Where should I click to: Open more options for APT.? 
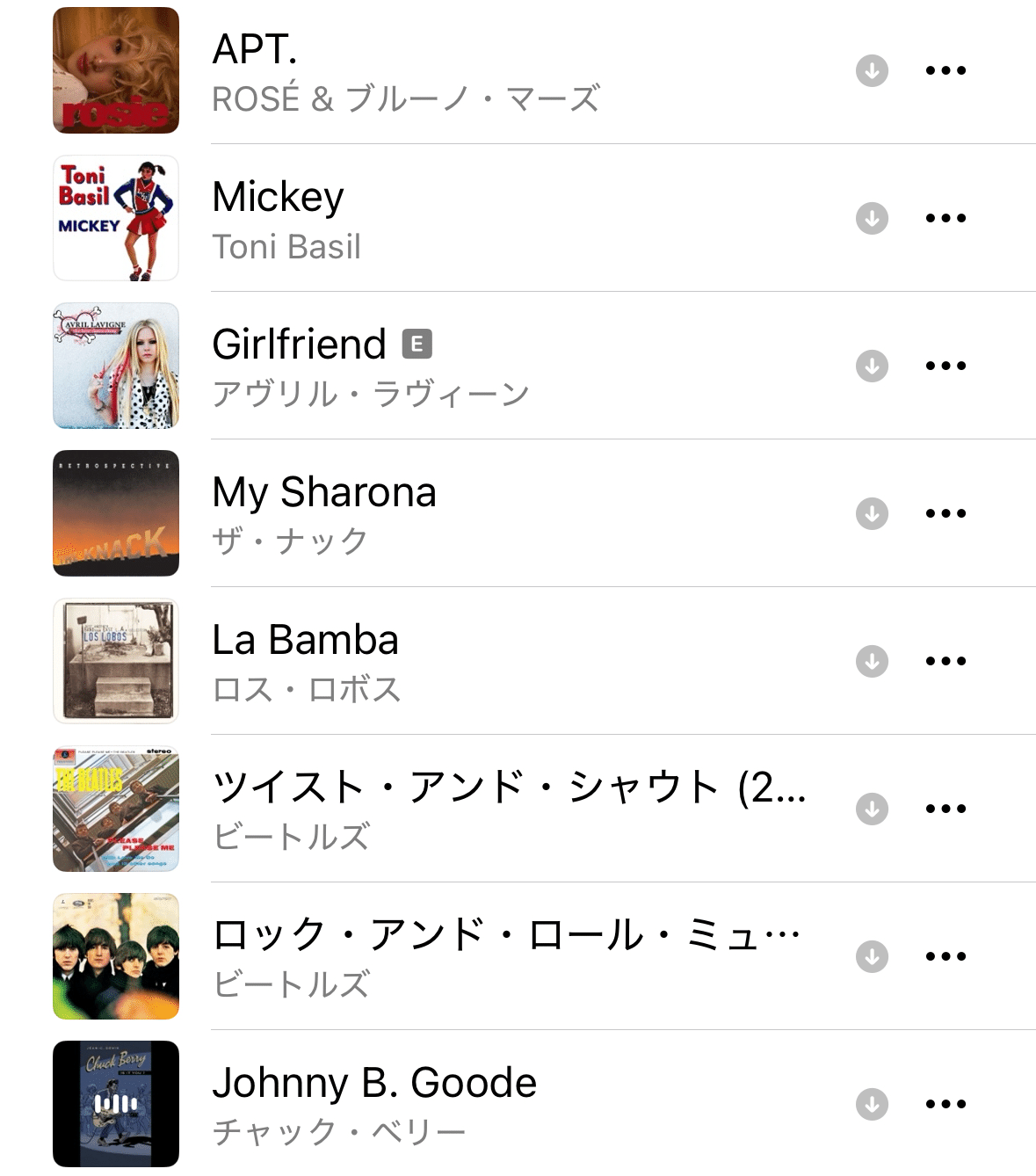tap(945, 70)
